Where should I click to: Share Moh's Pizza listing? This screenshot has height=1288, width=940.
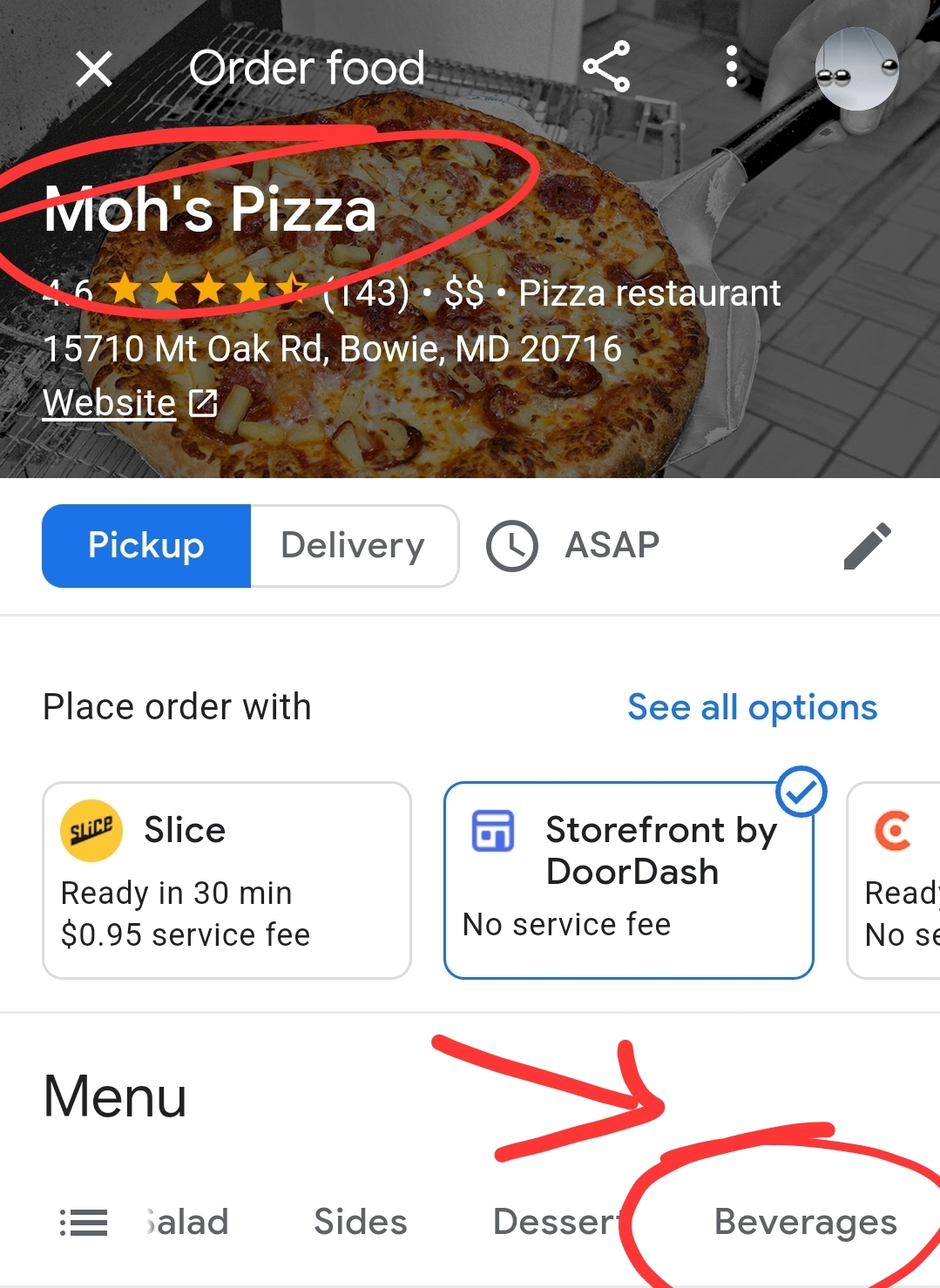click(x=606, y=67)
